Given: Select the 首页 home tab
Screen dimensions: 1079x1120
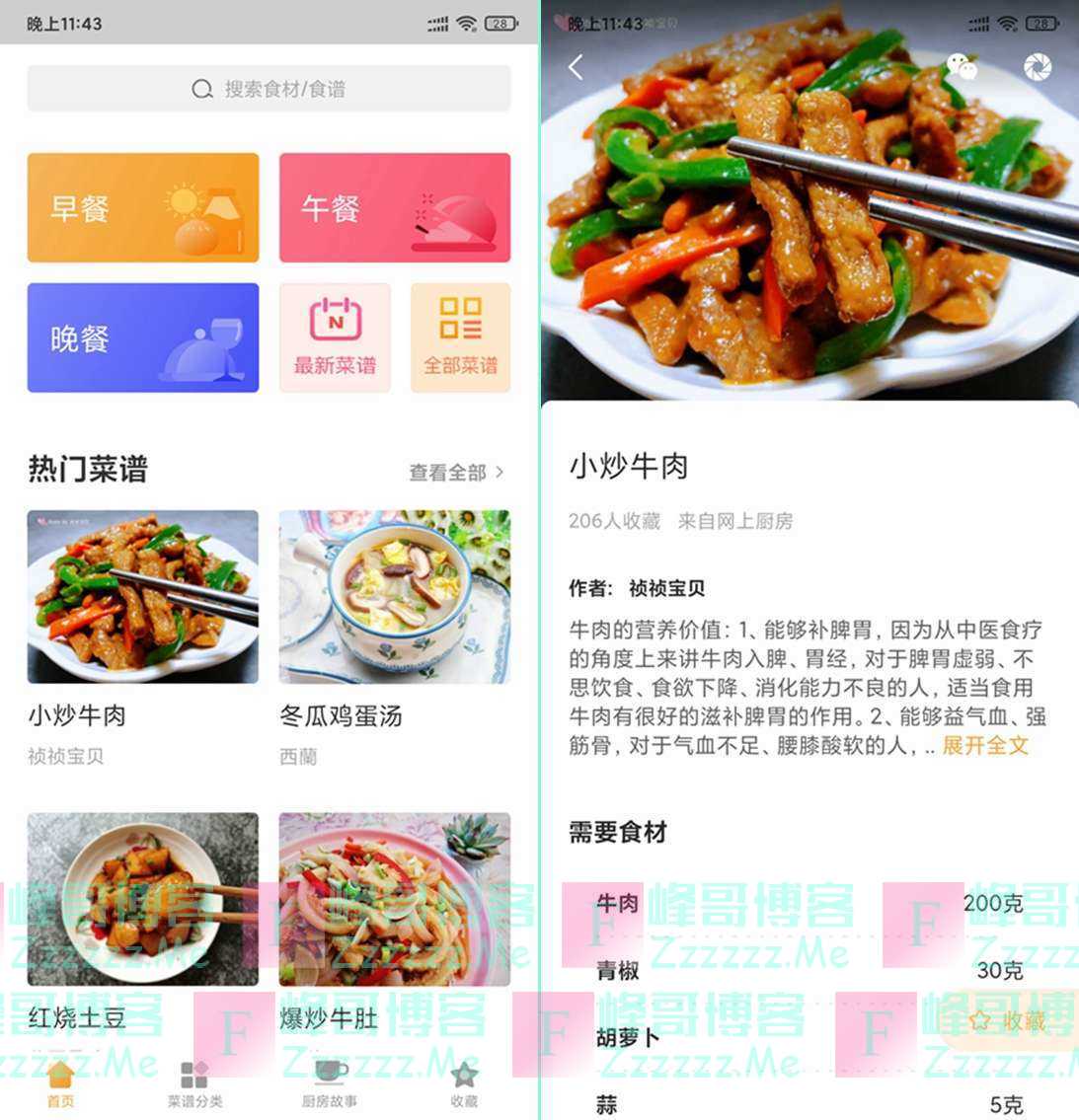Looking at the screenshot, I should (x=60, y=1083).
